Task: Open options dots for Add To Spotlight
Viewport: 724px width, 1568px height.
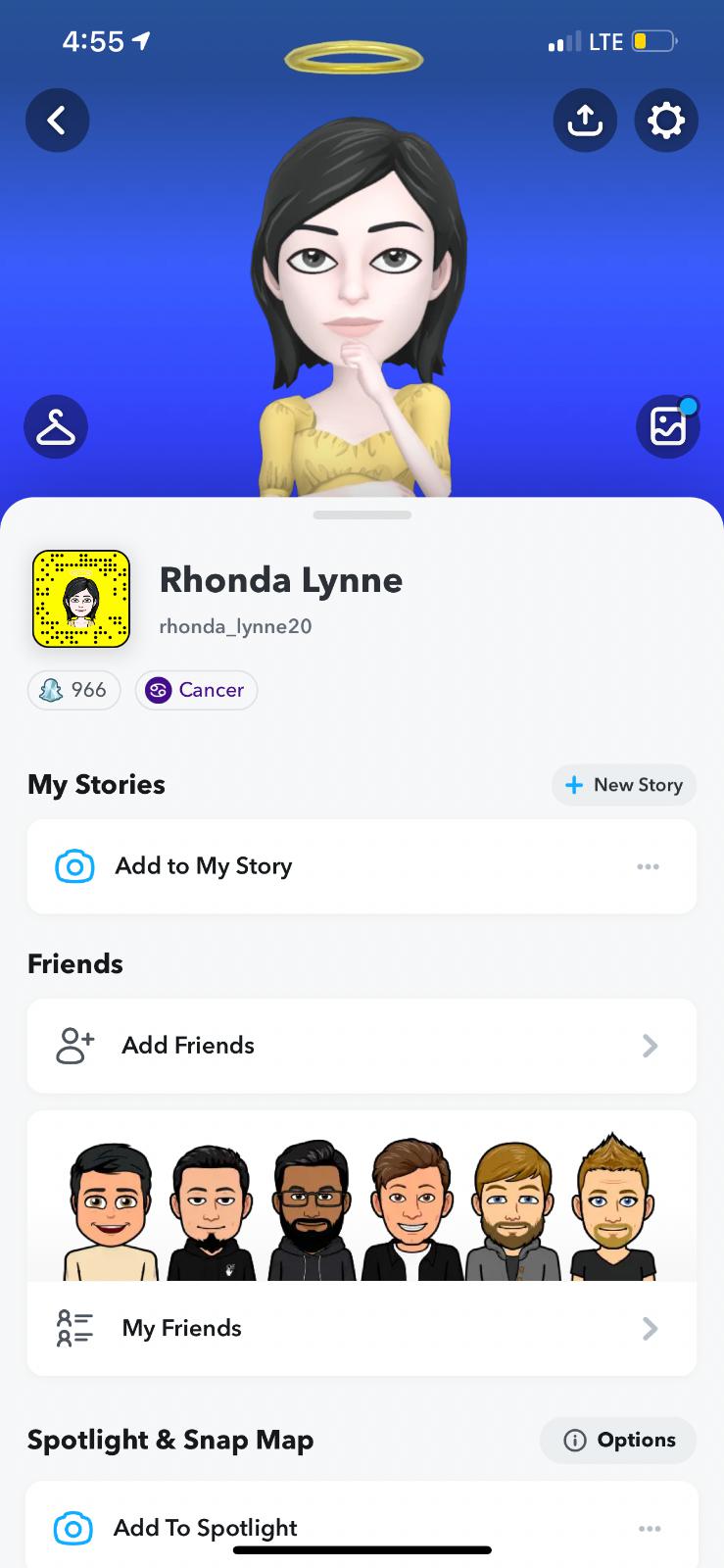Action: coord(649,1528)
